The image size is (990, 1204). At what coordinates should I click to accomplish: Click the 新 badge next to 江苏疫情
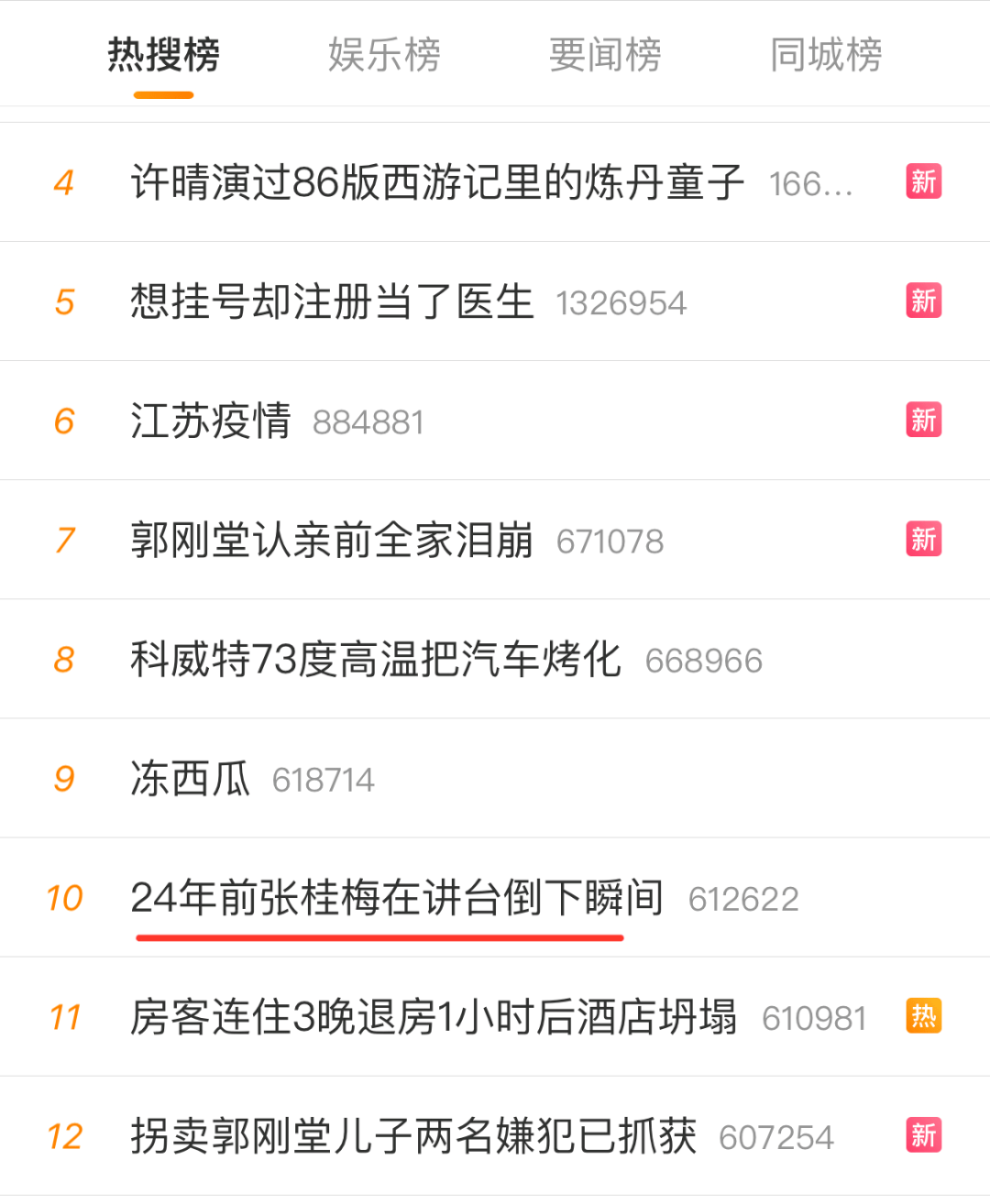924,421
